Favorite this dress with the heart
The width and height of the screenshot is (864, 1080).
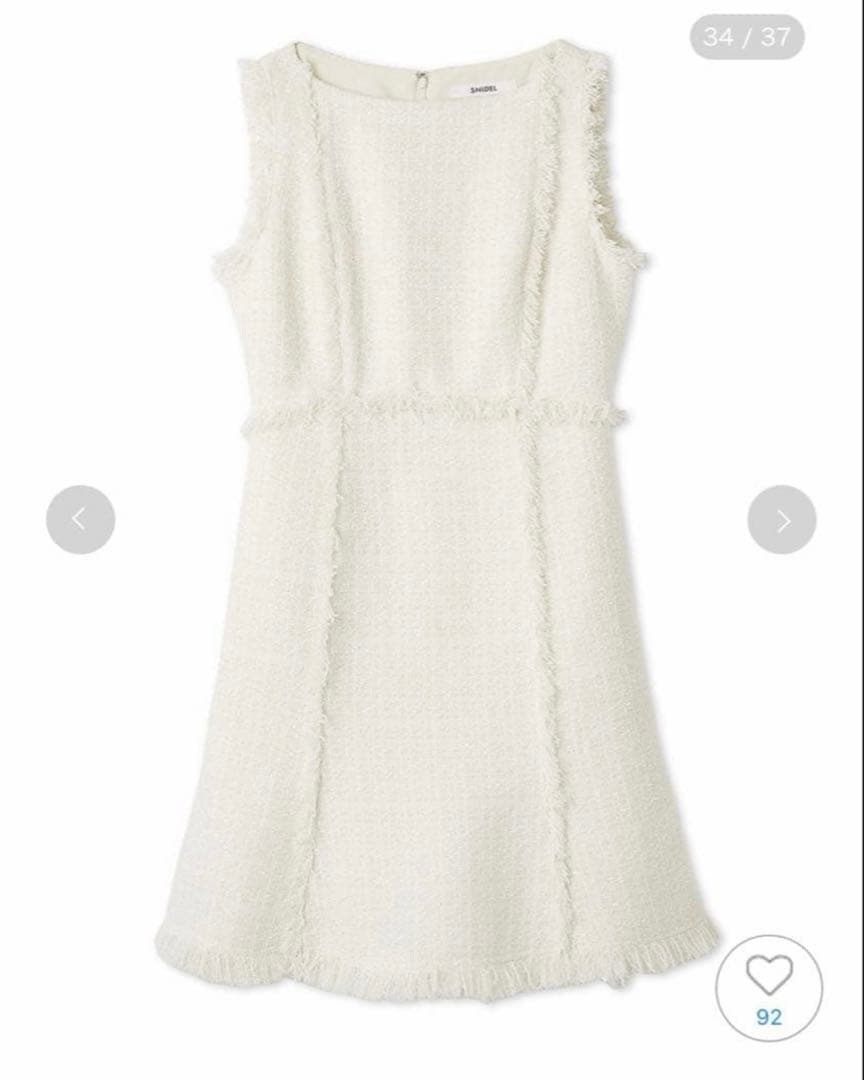tap(769, 975)
